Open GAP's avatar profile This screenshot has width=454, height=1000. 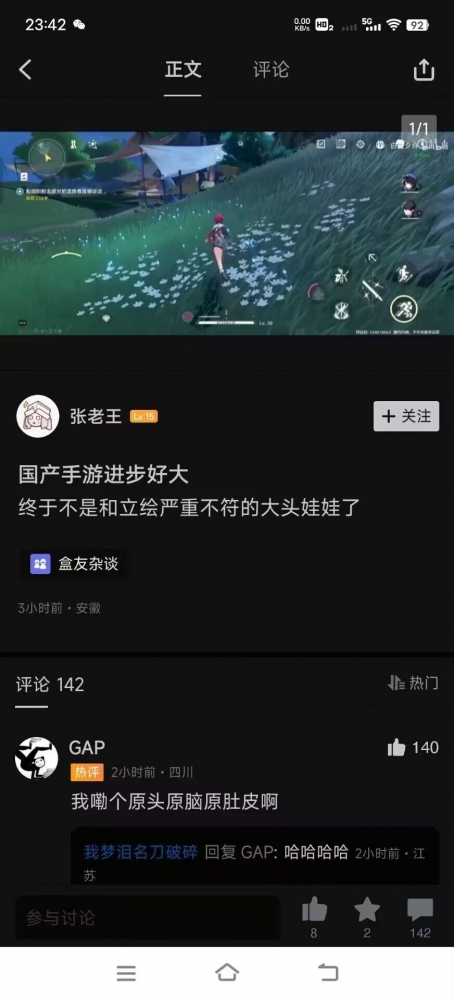tap(36, 758)
